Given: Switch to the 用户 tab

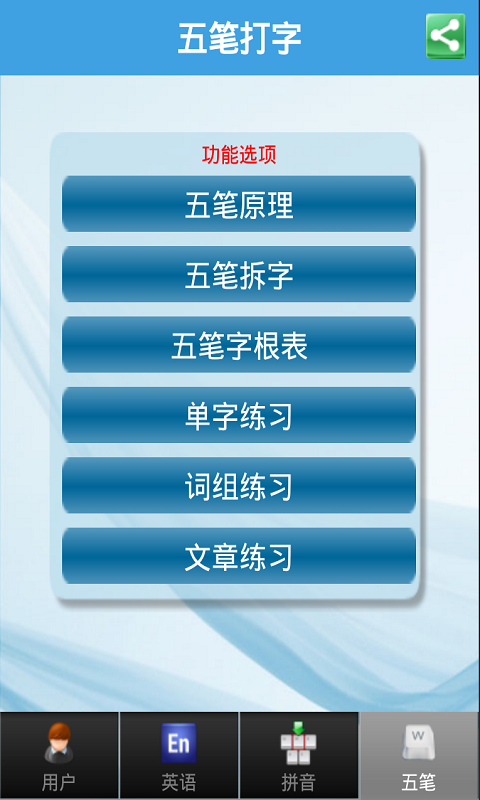Looking at the screenshot, I should (59, 756).
